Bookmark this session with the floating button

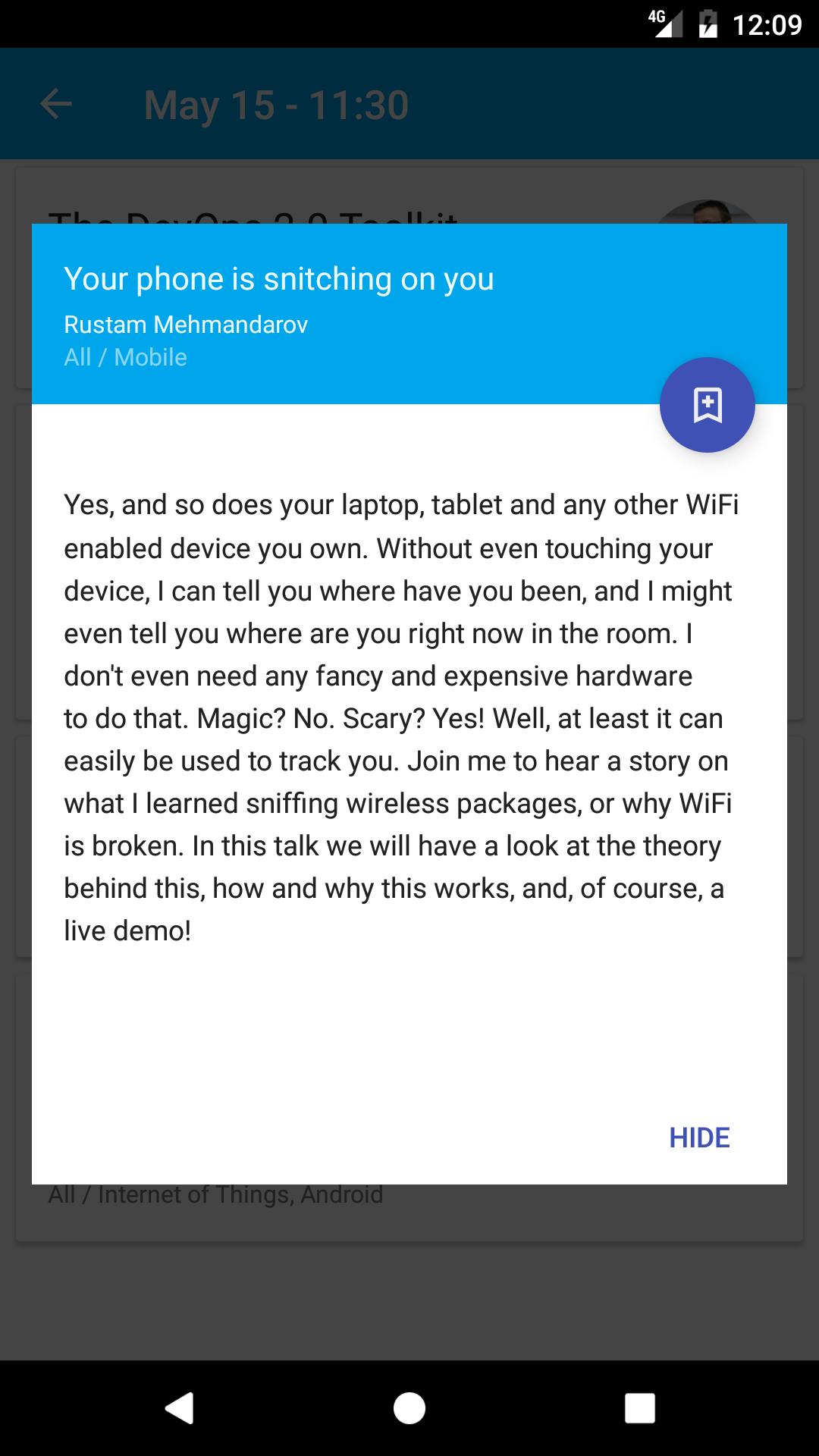[x=707, y=405]
